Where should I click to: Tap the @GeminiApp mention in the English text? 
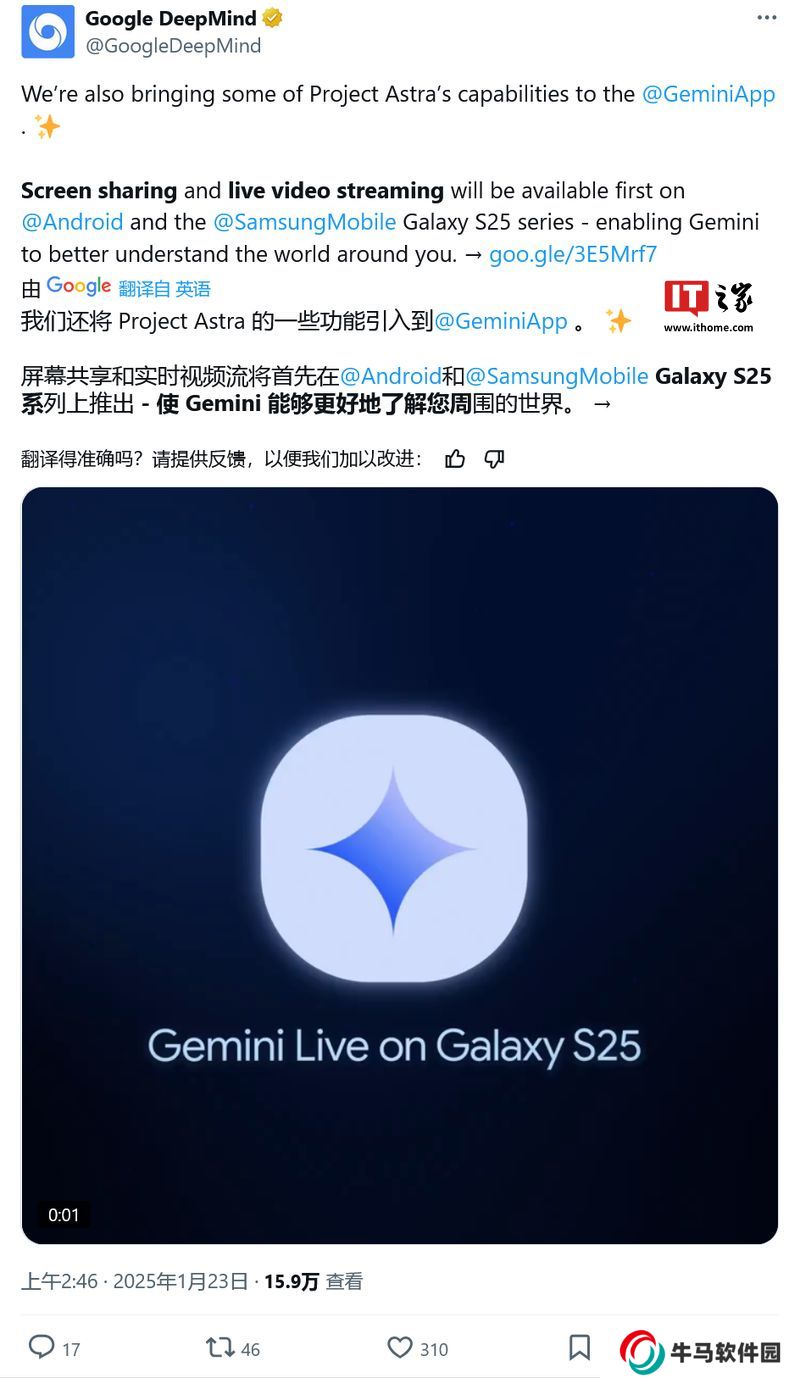[708, 94]
